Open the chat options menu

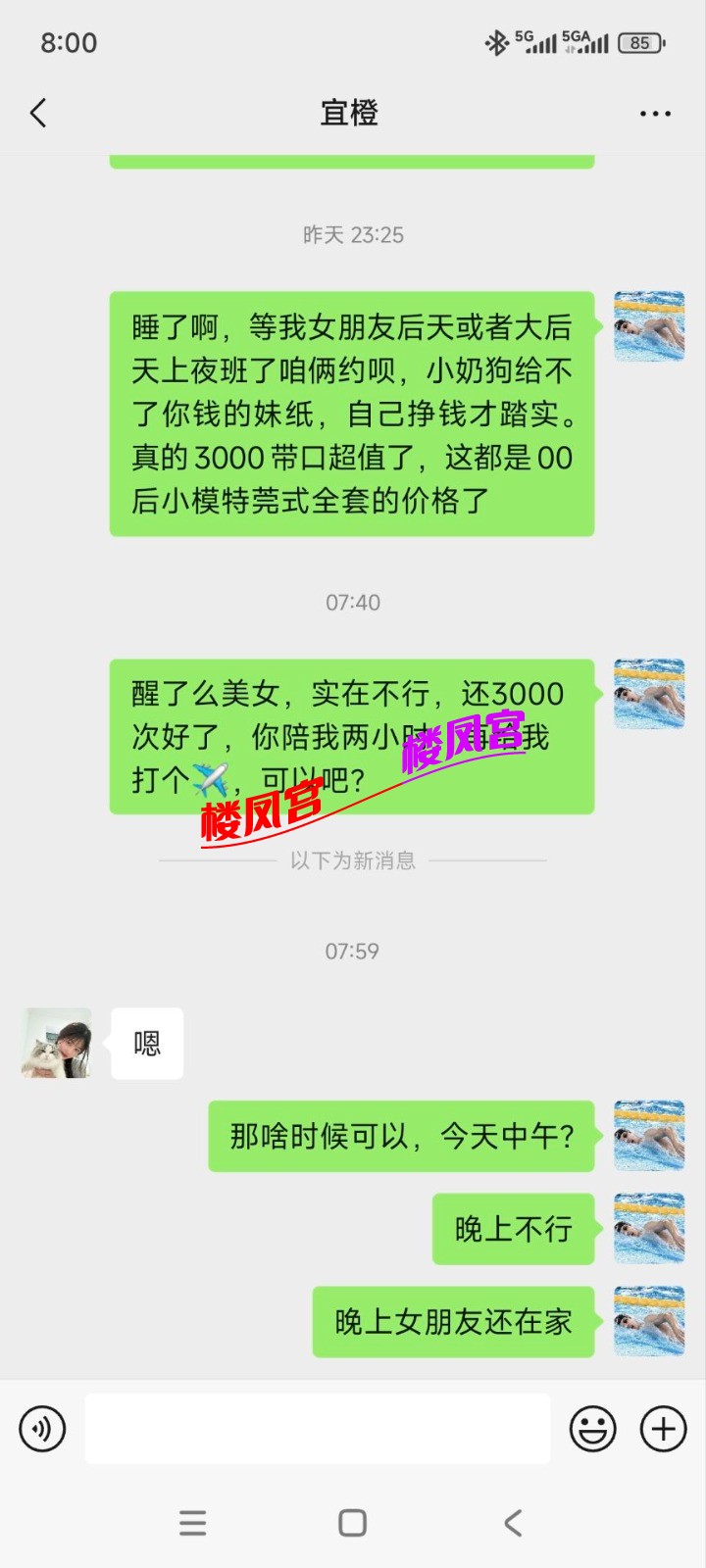point(655,114)
